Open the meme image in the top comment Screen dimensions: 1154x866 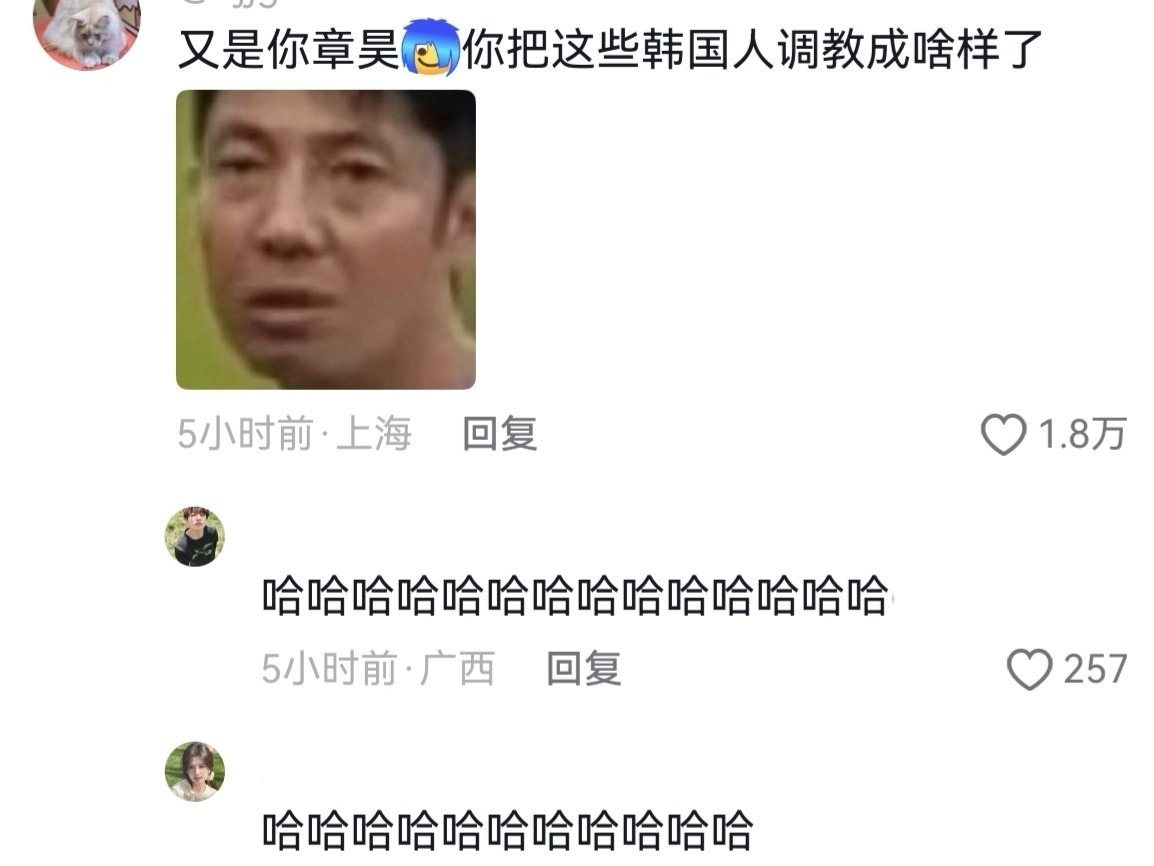point(325,239)
